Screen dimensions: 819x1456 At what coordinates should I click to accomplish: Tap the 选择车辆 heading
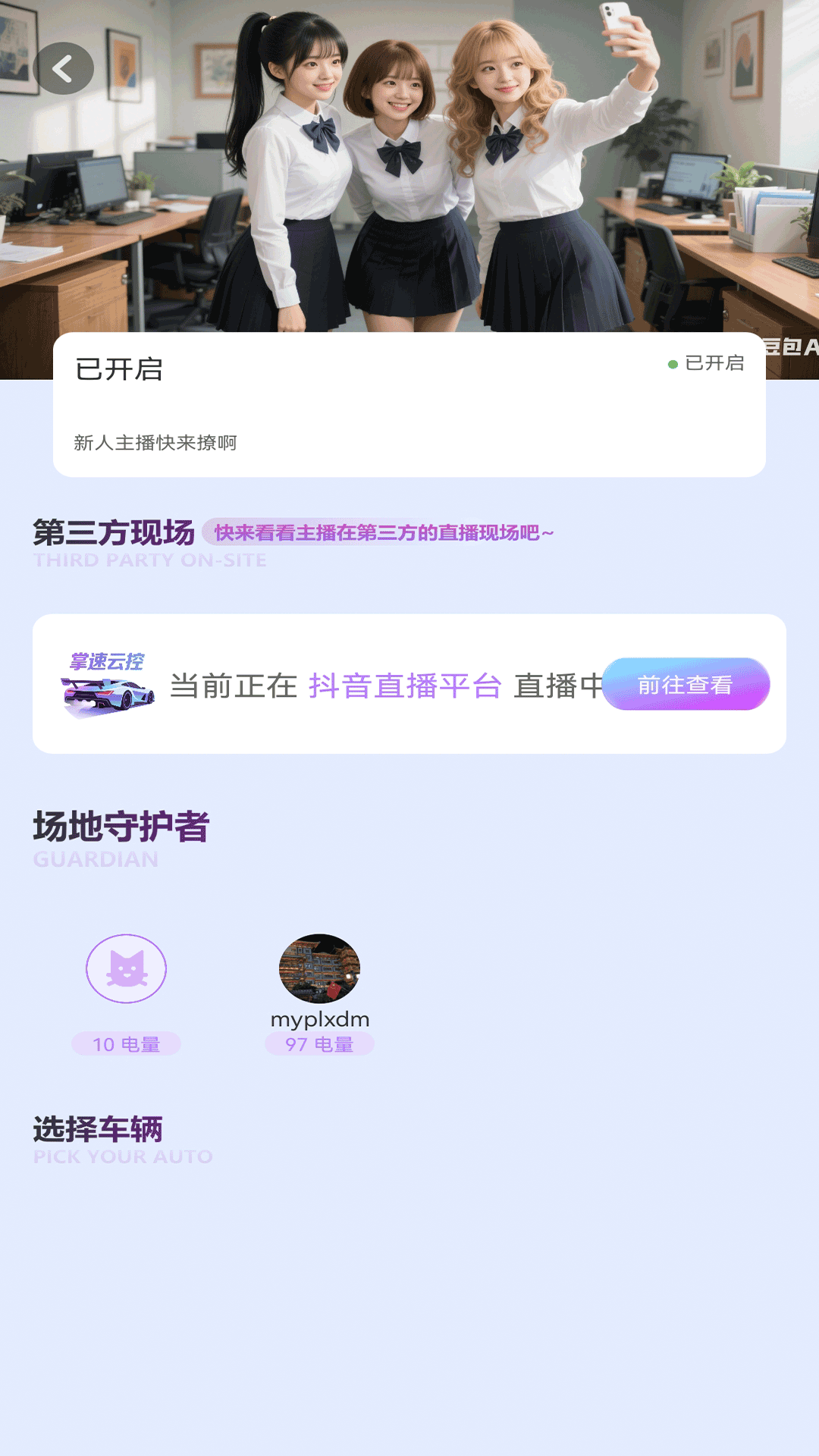[99, 1127]
